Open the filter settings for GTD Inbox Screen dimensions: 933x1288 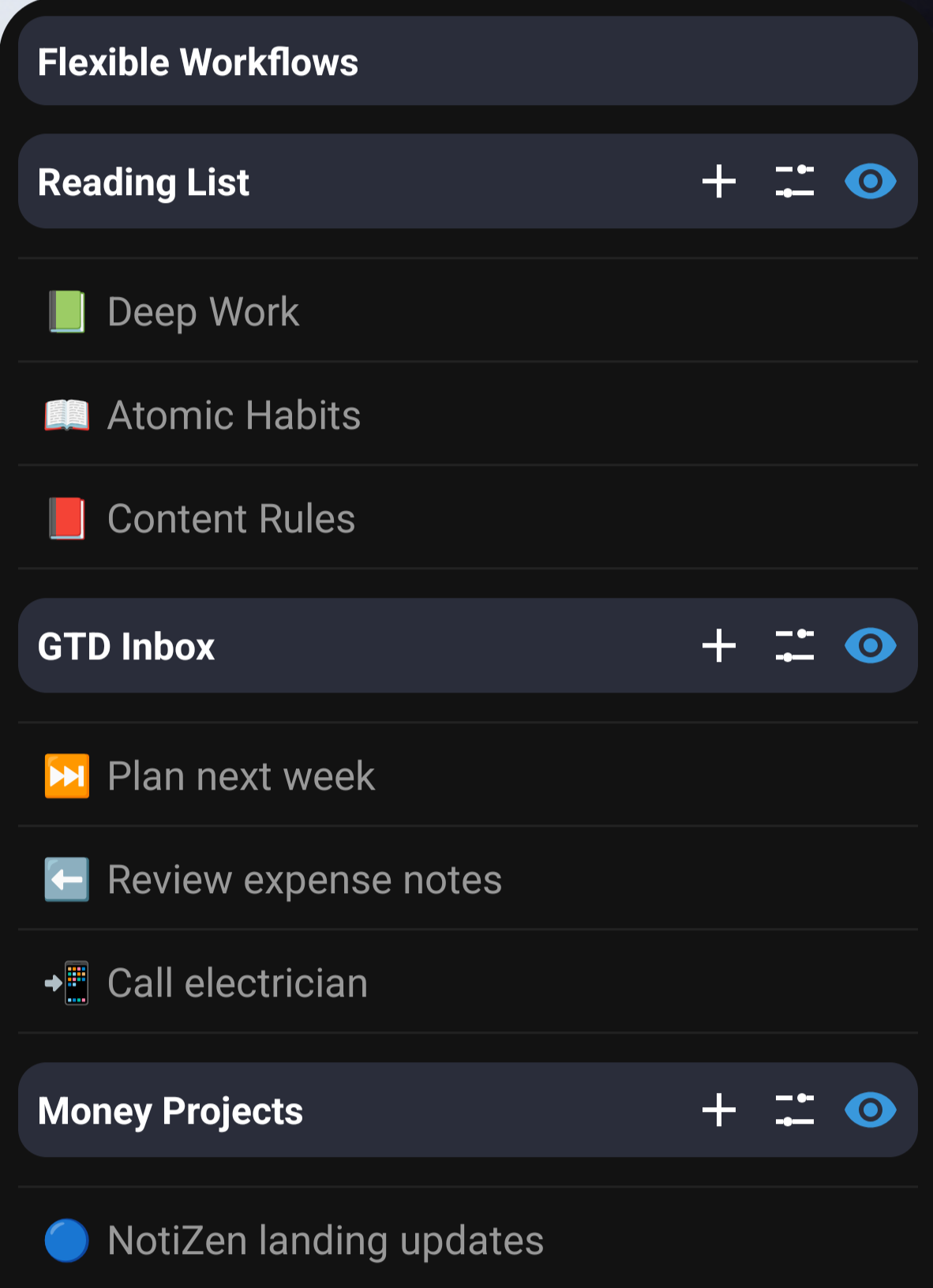[x=794, y=645]
